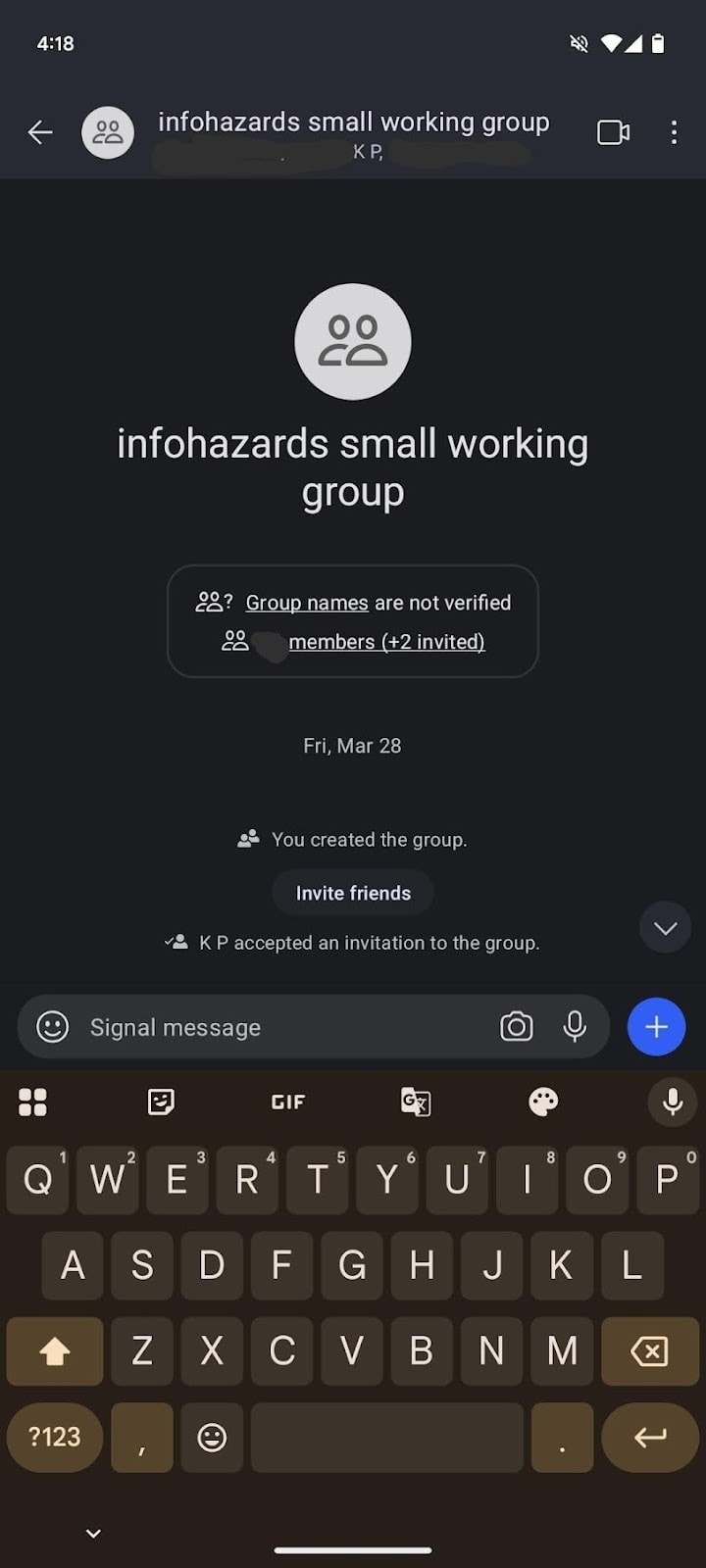This screenshot has width=706, height=1568.
Task: Jump to latest message with down chevron
Action: (666, 928)
